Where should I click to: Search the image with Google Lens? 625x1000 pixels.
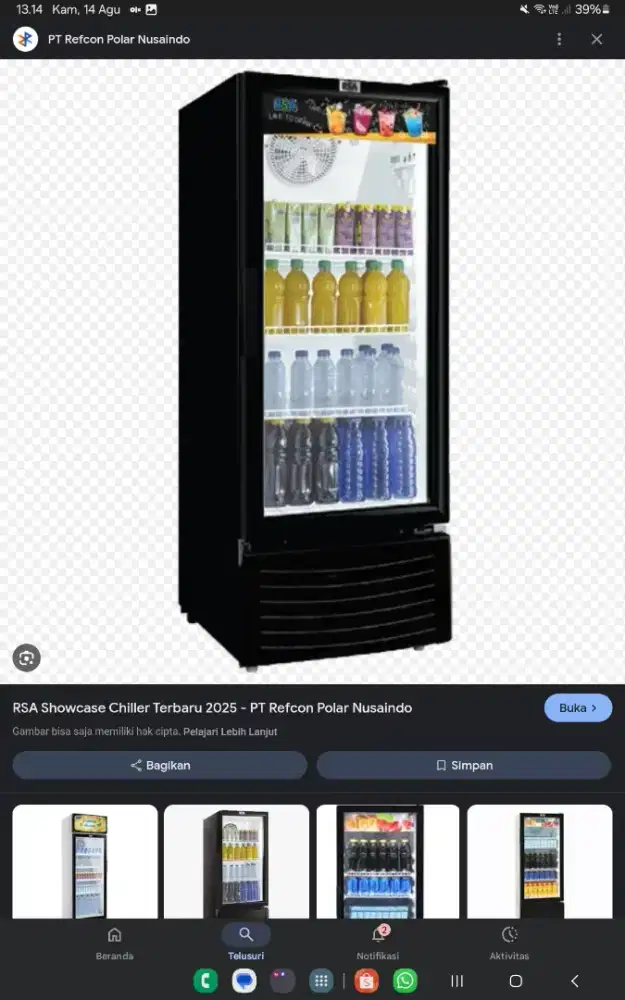click(27, 657)
